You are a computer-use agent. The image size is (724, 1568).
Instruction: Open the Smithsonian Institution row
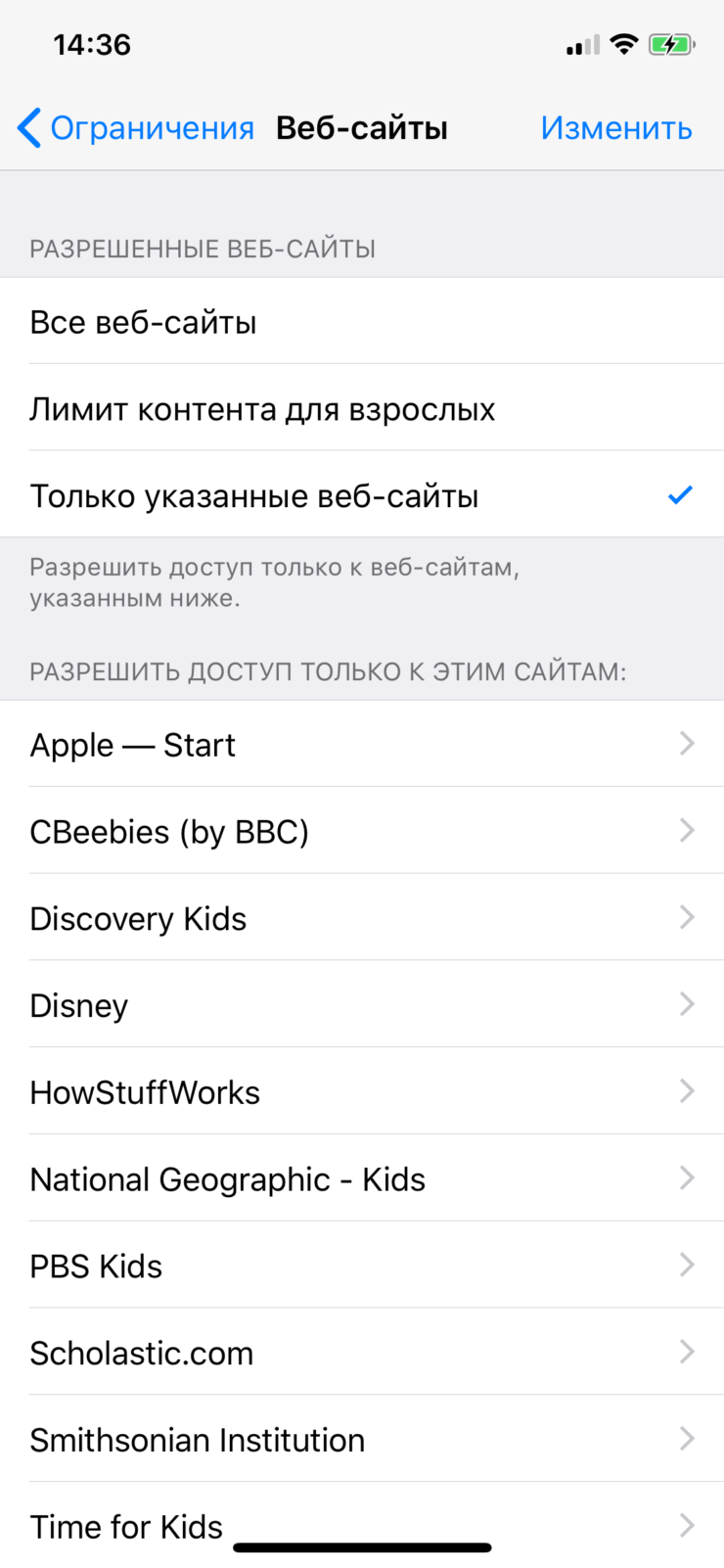[x=362, y=1440]
